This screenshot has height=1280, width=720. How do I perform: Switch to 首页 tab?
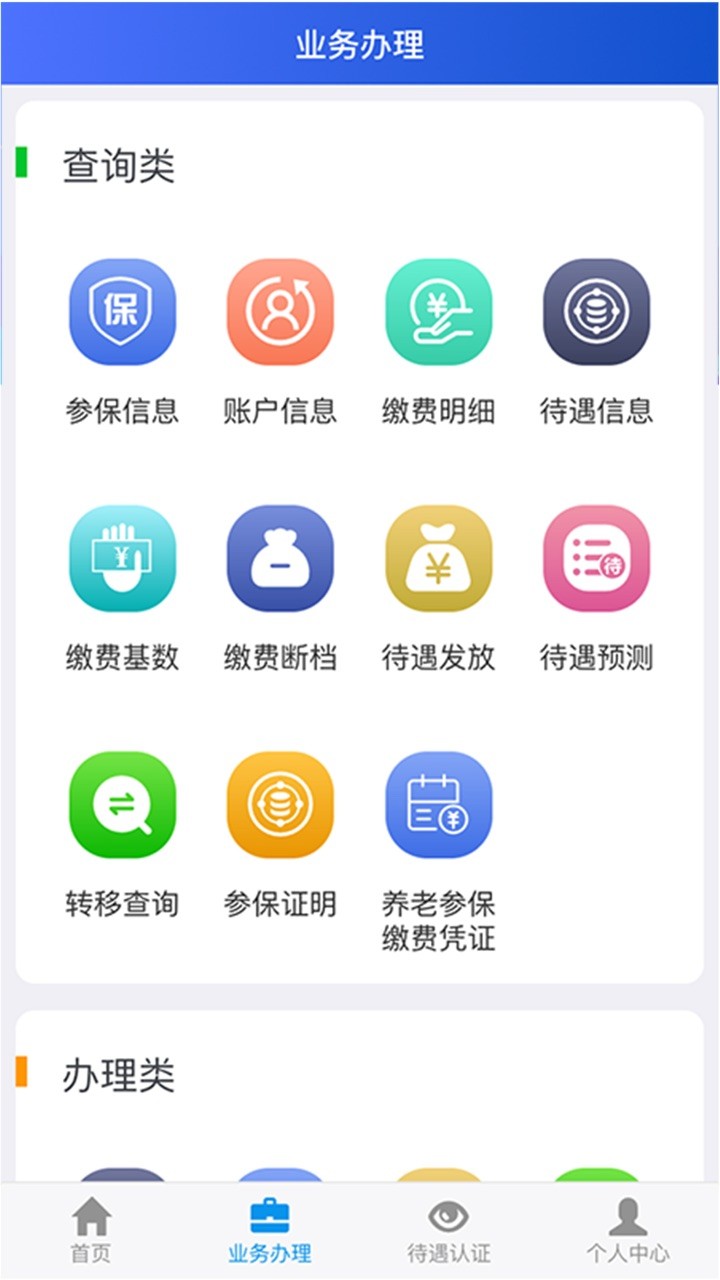tap(91, 1231)
